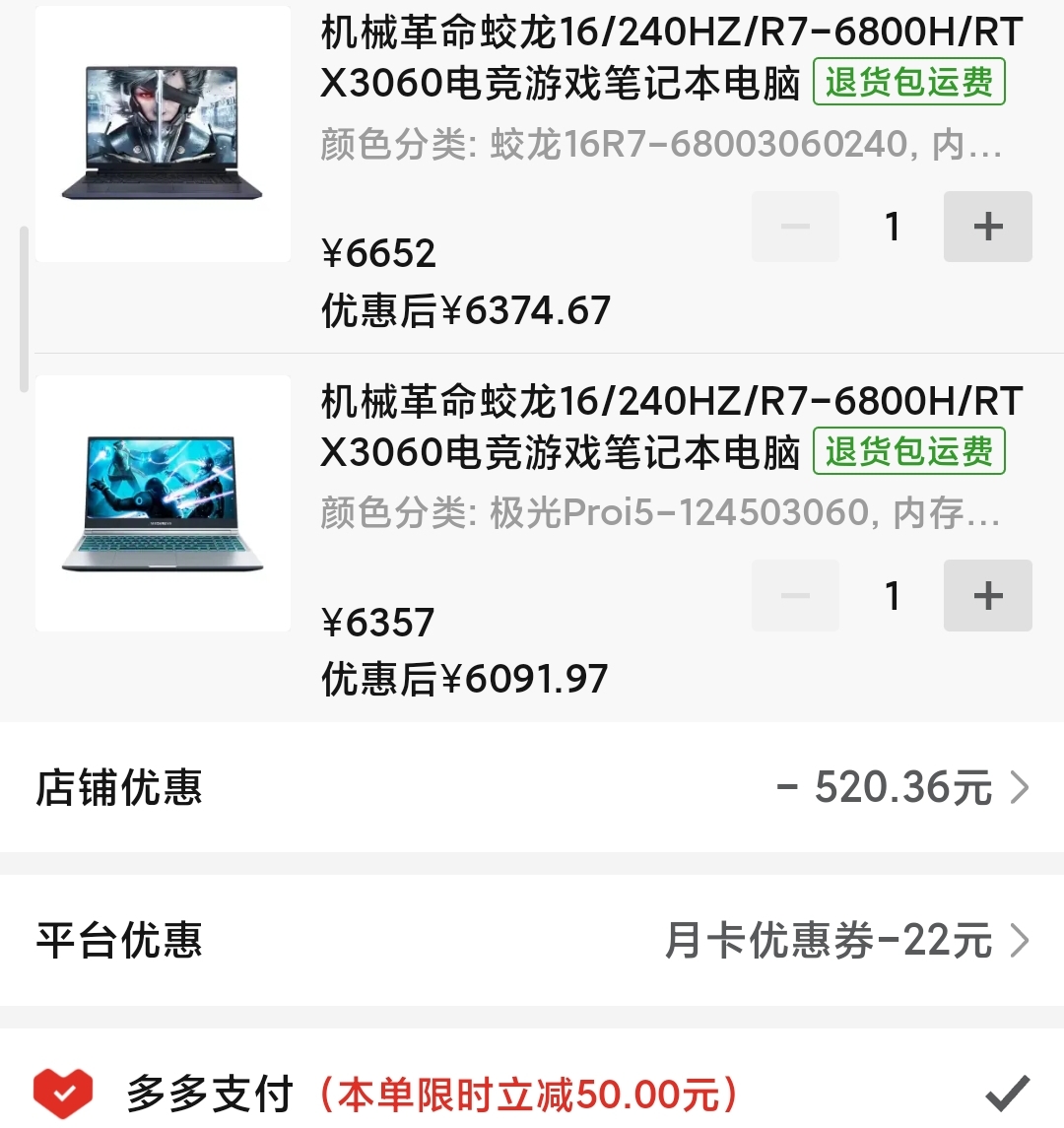Open the 平台优惠 arrow icon
The width and height of the screenshot is (1064, 1128).
point(1019,941)
